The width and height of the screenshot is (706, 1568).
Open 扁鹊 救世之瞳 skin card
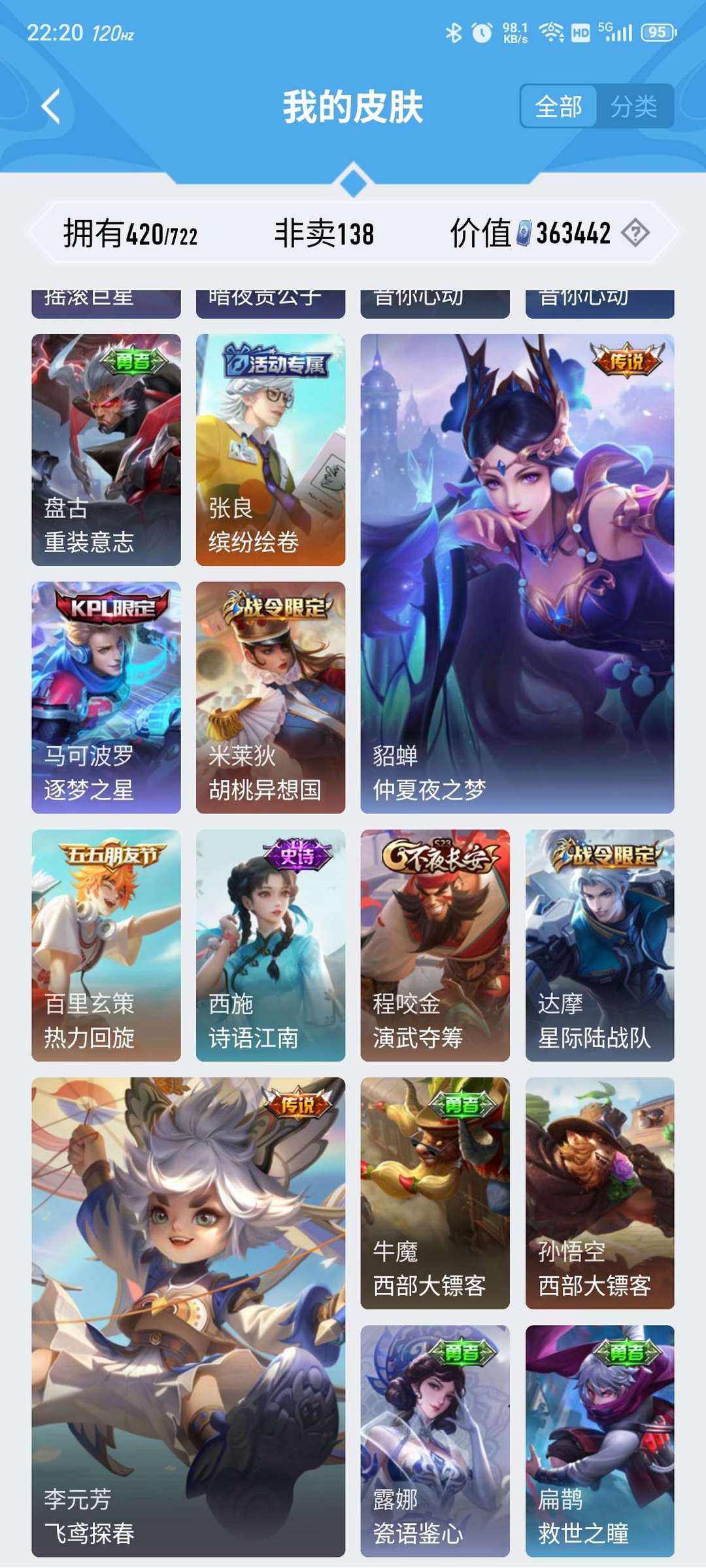tap(599, 1441)
